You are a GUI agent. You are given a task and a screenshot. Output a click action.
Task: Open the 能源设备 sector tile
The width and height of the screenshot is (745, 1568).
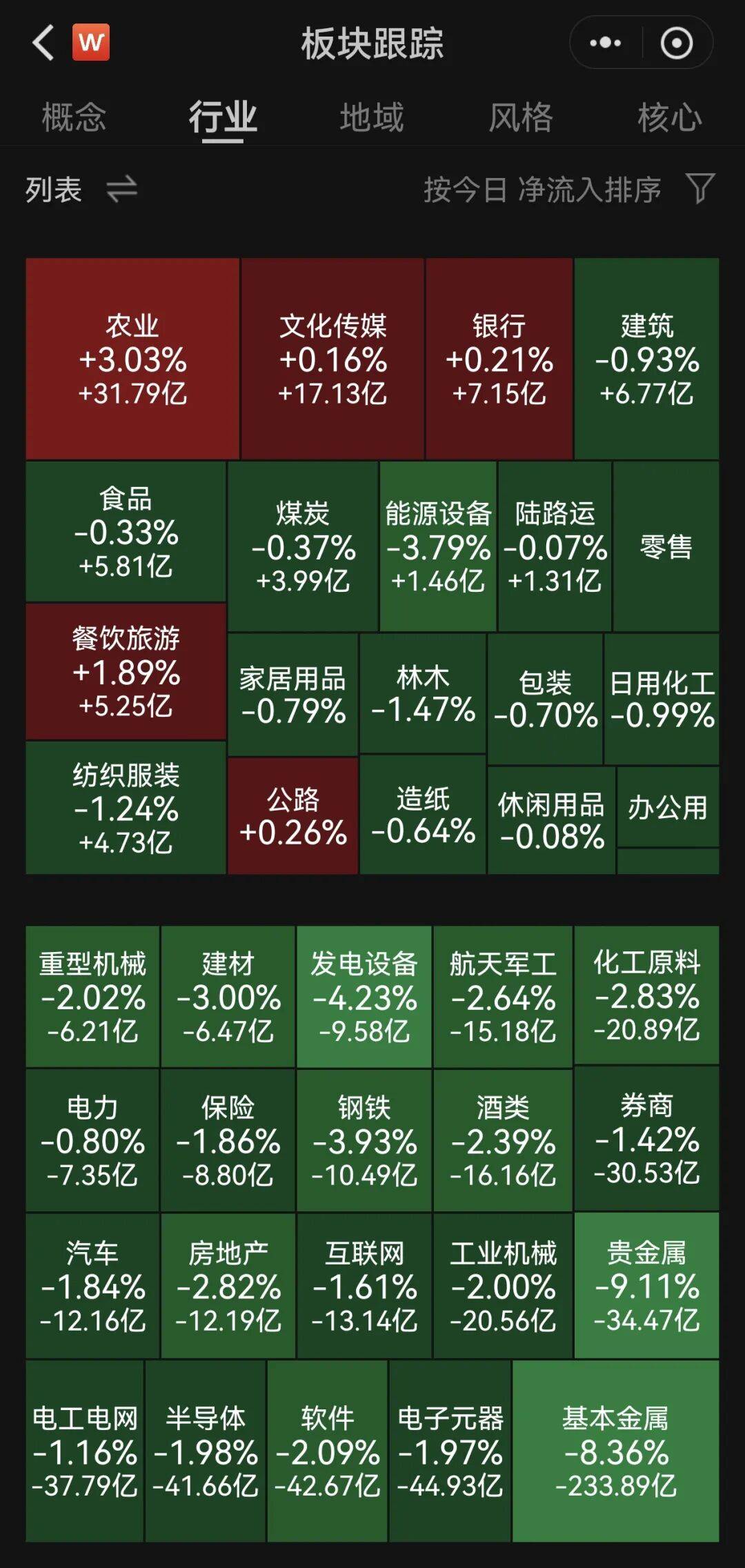[x=438, y=546]
